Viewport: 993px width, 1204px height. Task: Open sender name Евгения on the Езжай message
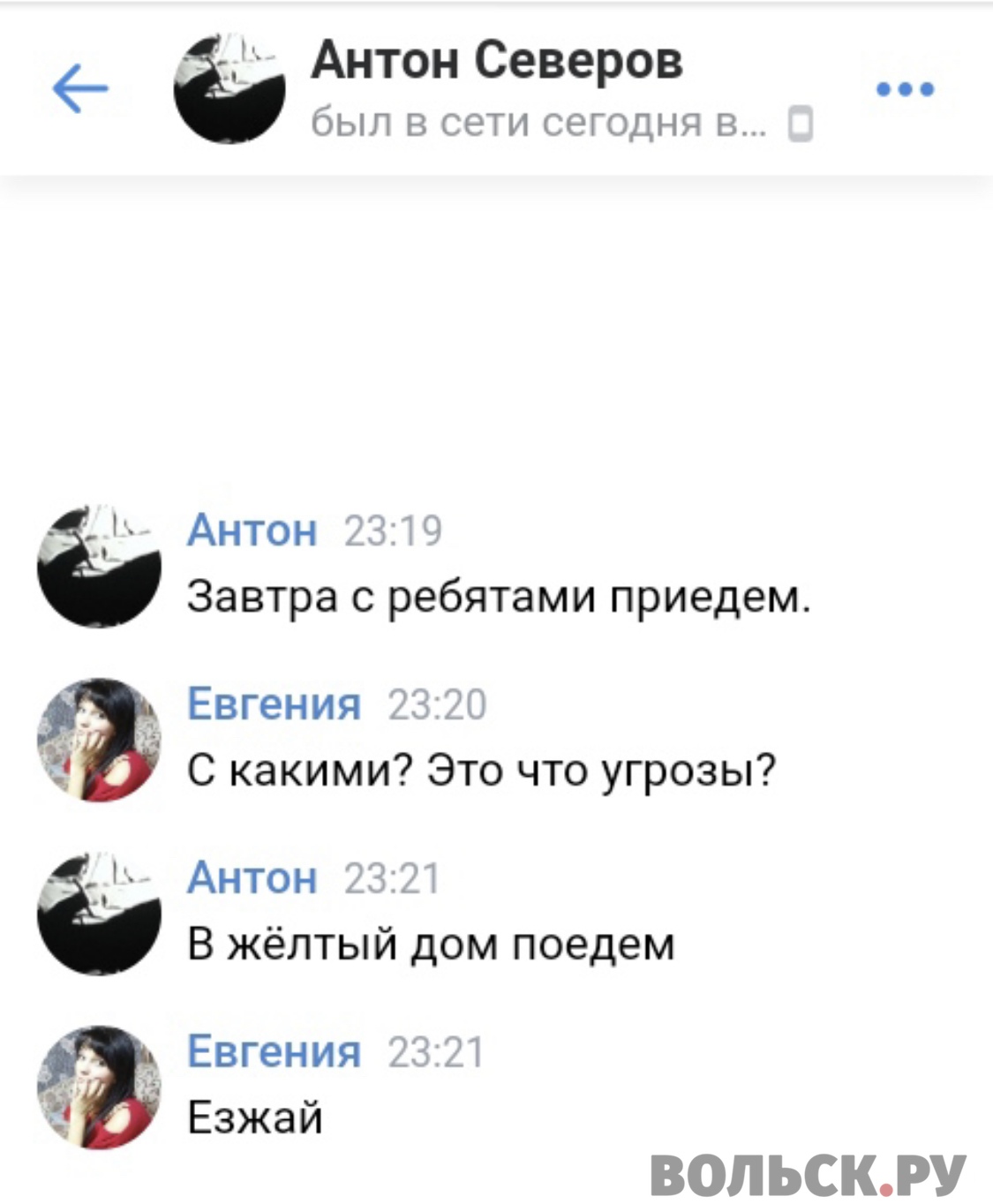pos(274,1051)
